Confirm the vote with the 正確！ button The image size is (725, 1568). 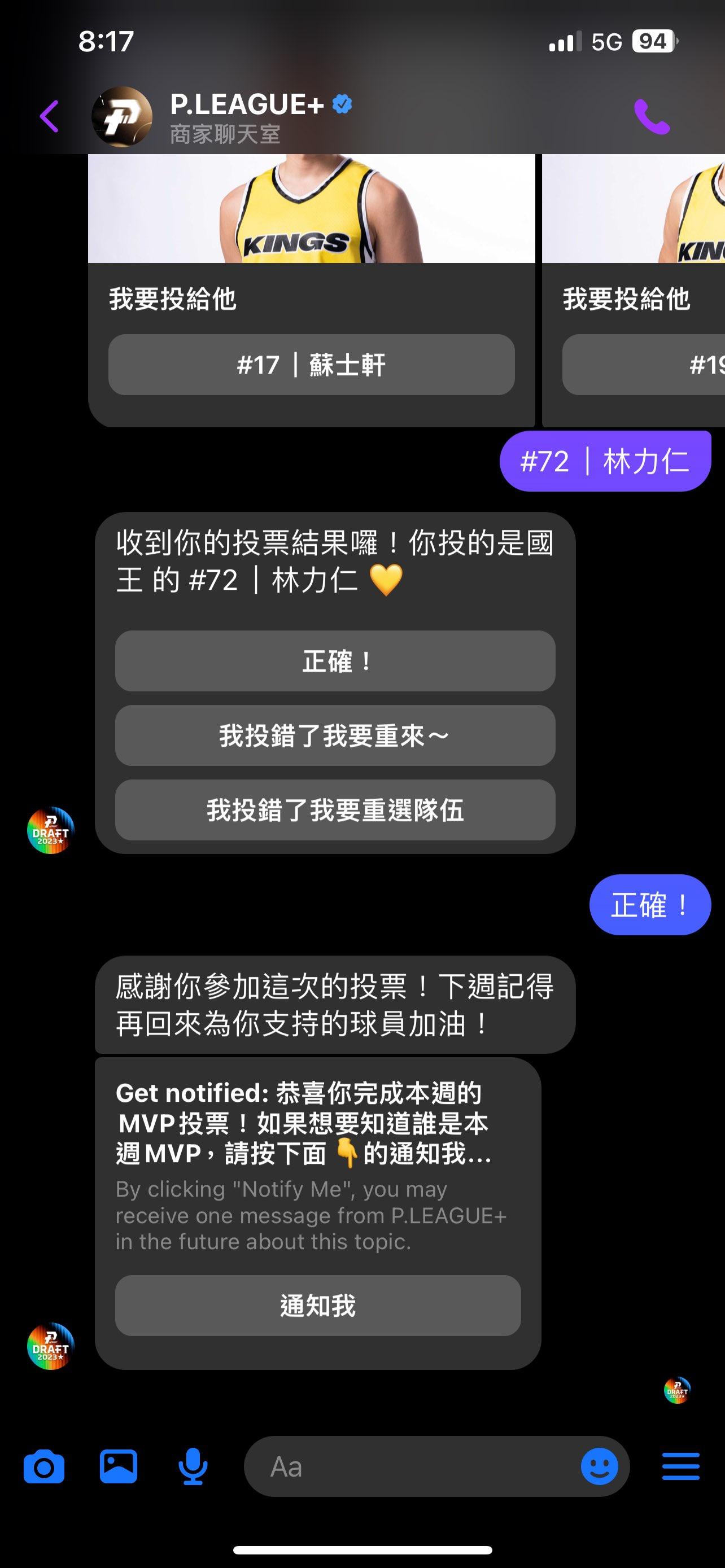[335, 661]
